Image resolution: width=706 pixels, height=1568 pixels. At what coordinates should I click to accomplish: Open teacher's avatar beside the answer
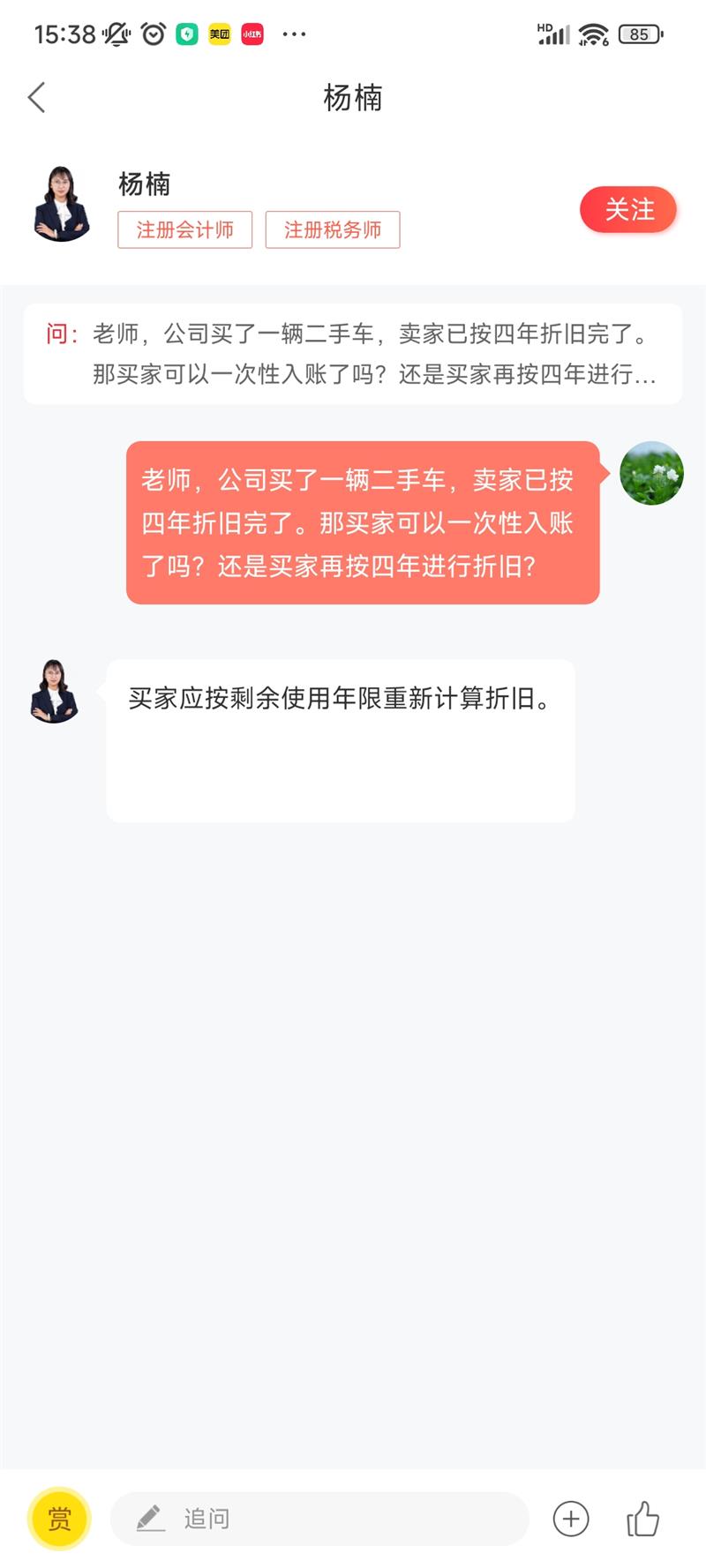55,692
